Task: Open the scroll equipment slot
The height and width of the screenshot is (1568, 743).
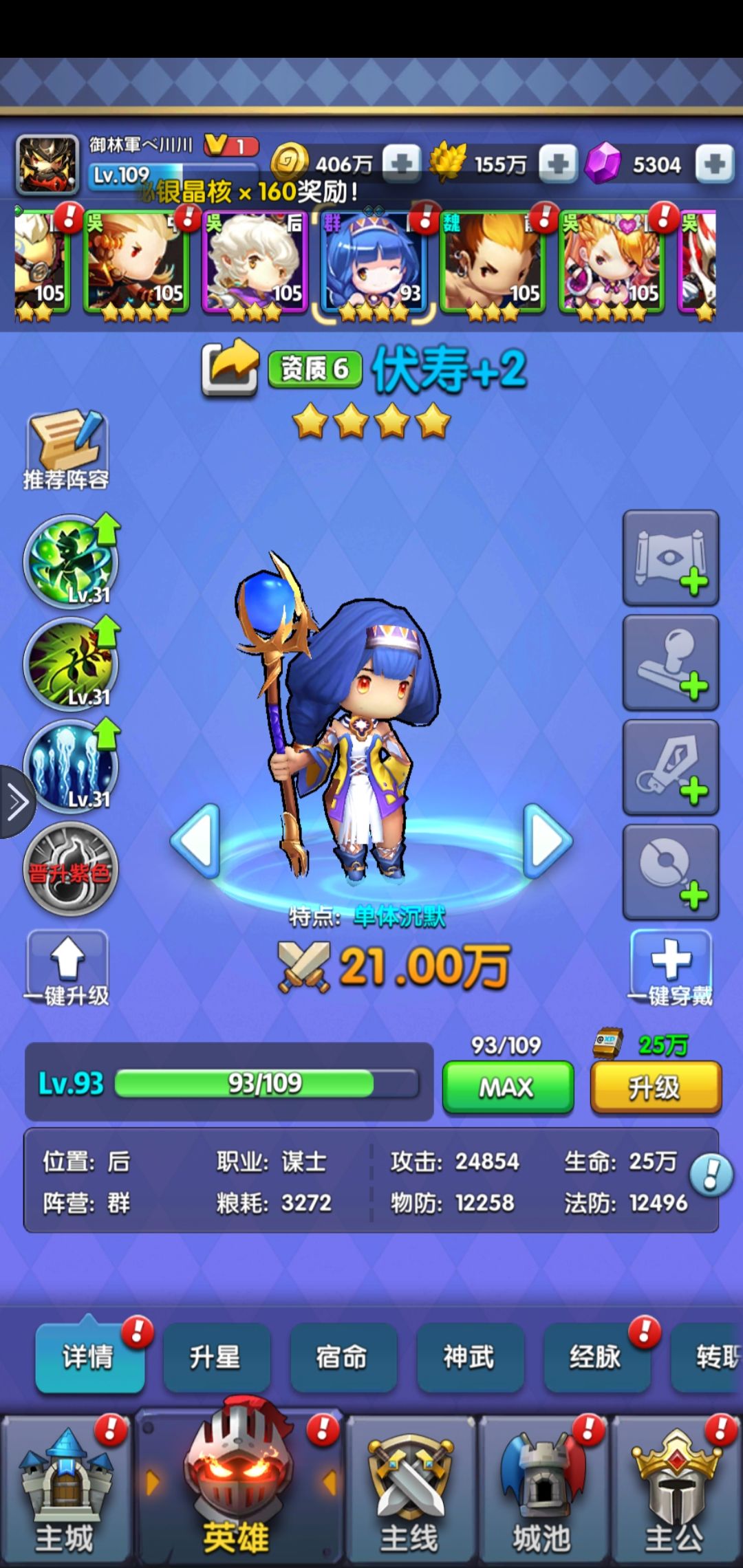Action: (x=669, y=559)
